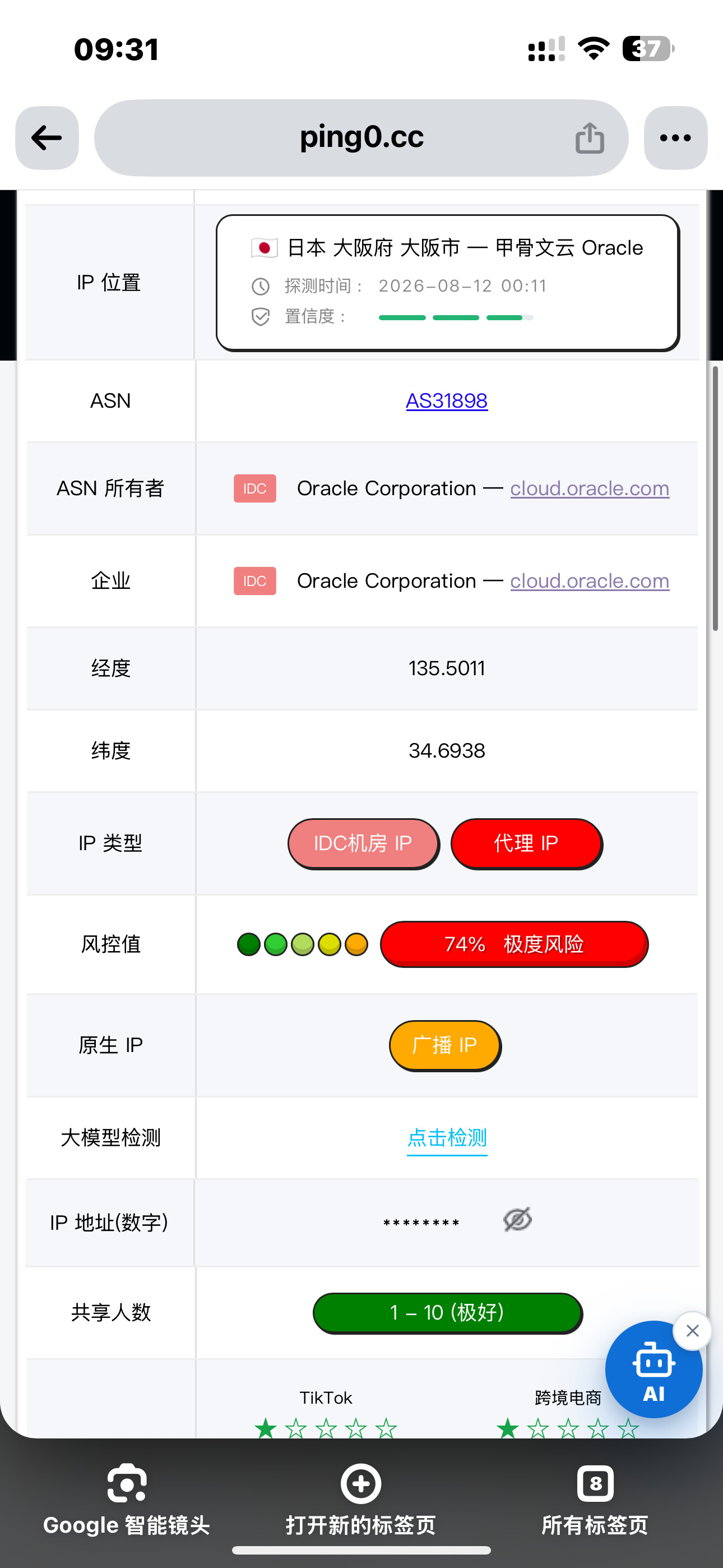
Task: Open cloud.oracle.com link in ASN 所有者 row
Action: coord(590,488)
